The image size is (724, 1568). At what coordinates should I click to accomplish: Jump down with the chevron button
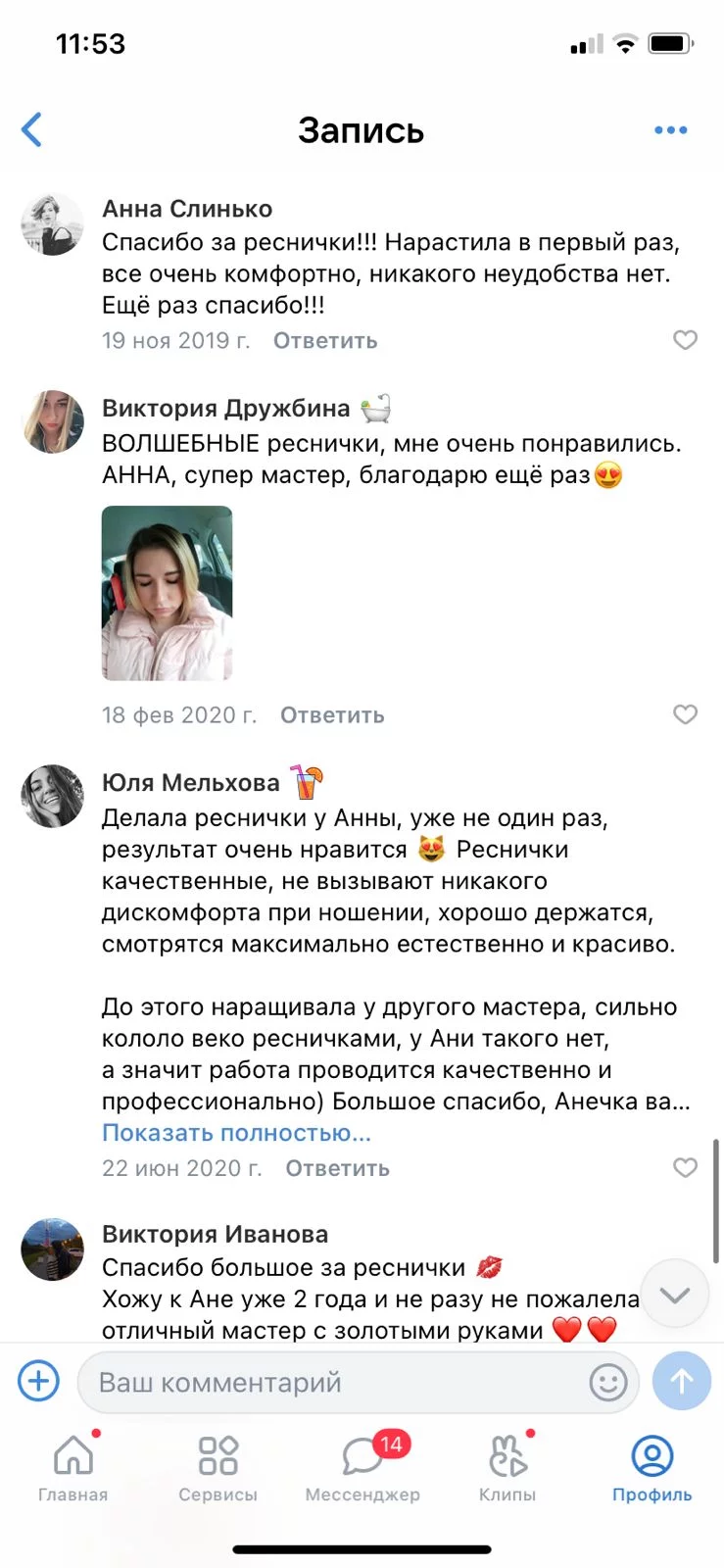point(674,1294)
